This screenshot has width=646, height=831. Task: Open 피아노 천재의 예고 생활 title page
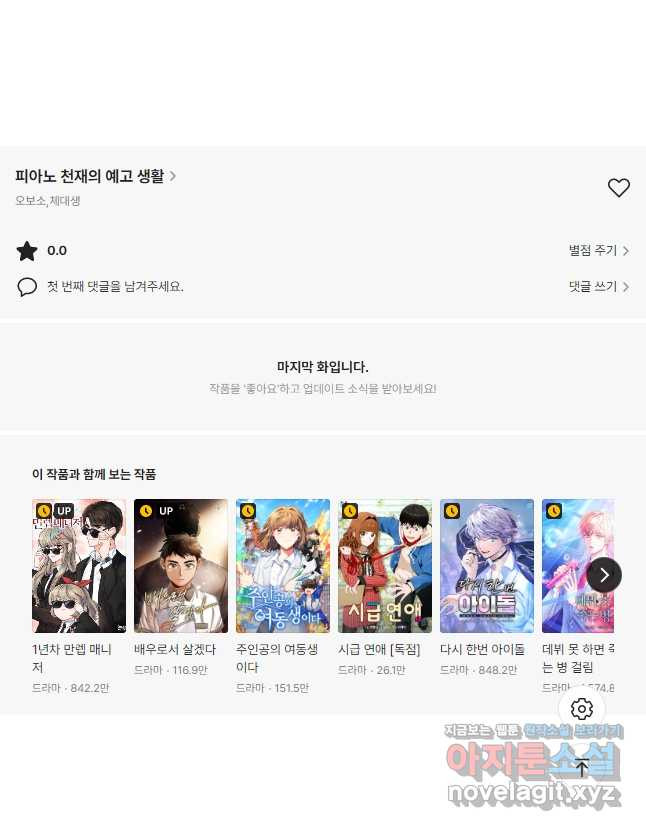click(x=95, y=177)
